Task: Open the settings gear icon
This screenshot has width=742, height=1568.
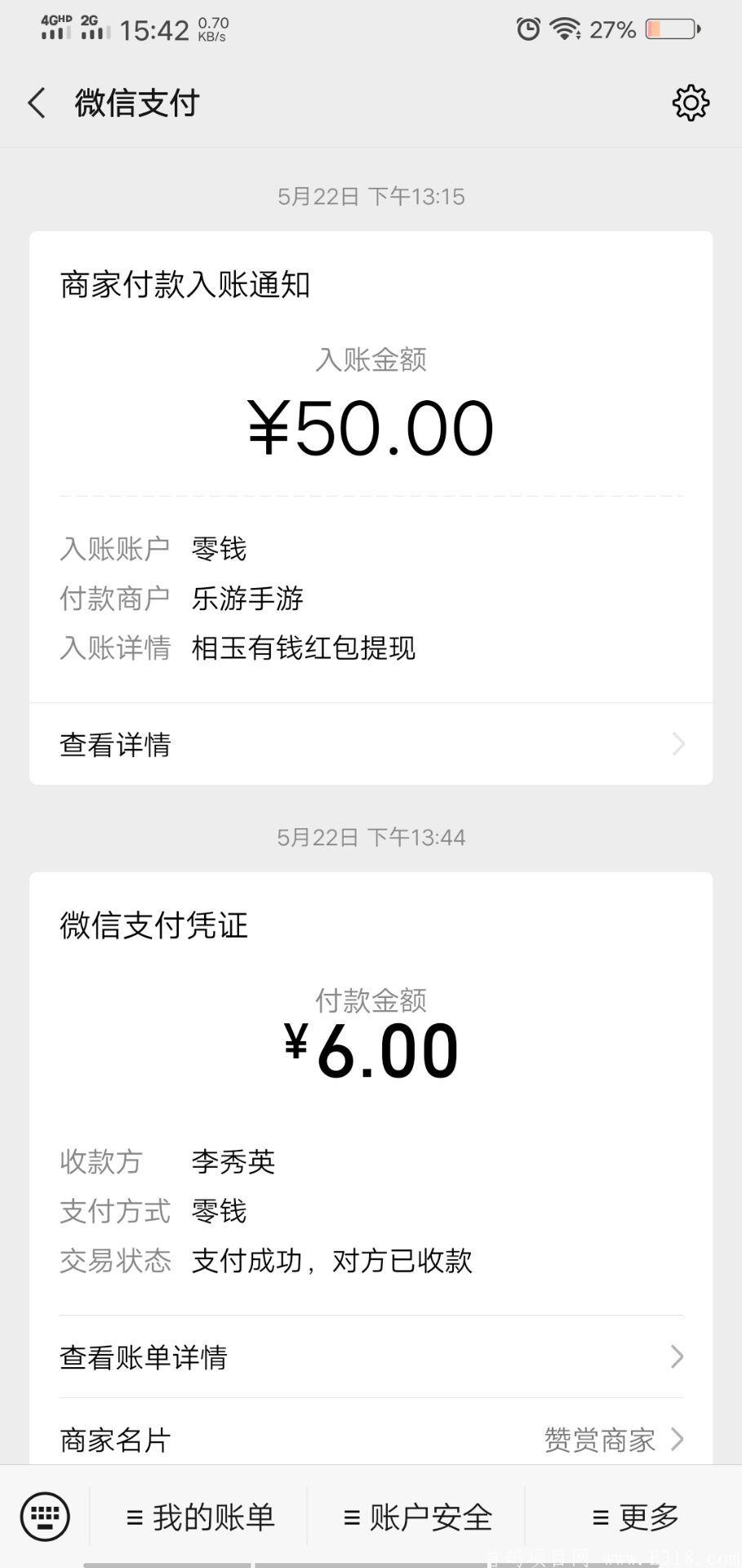Action: [x=691, y=103]
